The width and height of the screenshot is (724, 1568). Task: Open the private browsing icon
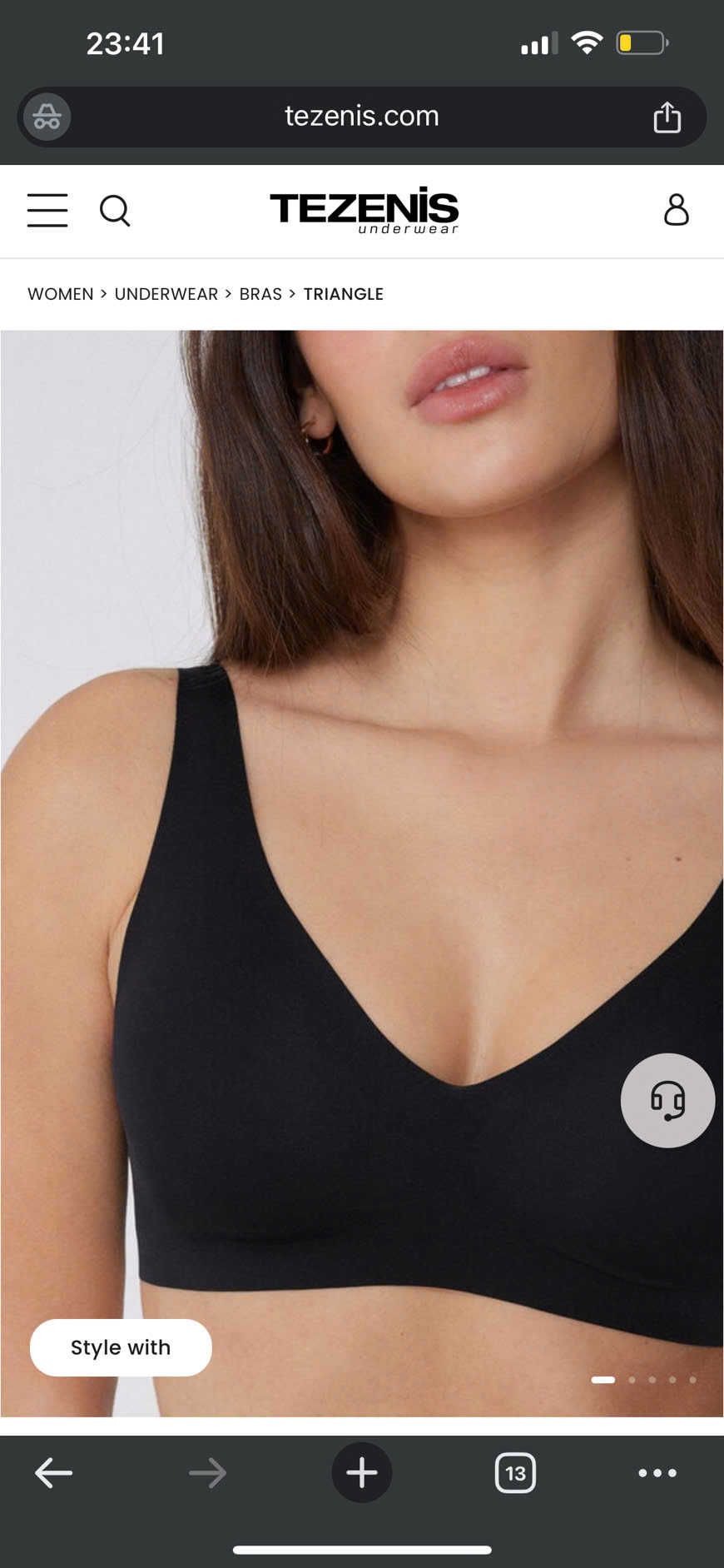tap(47, 117)
